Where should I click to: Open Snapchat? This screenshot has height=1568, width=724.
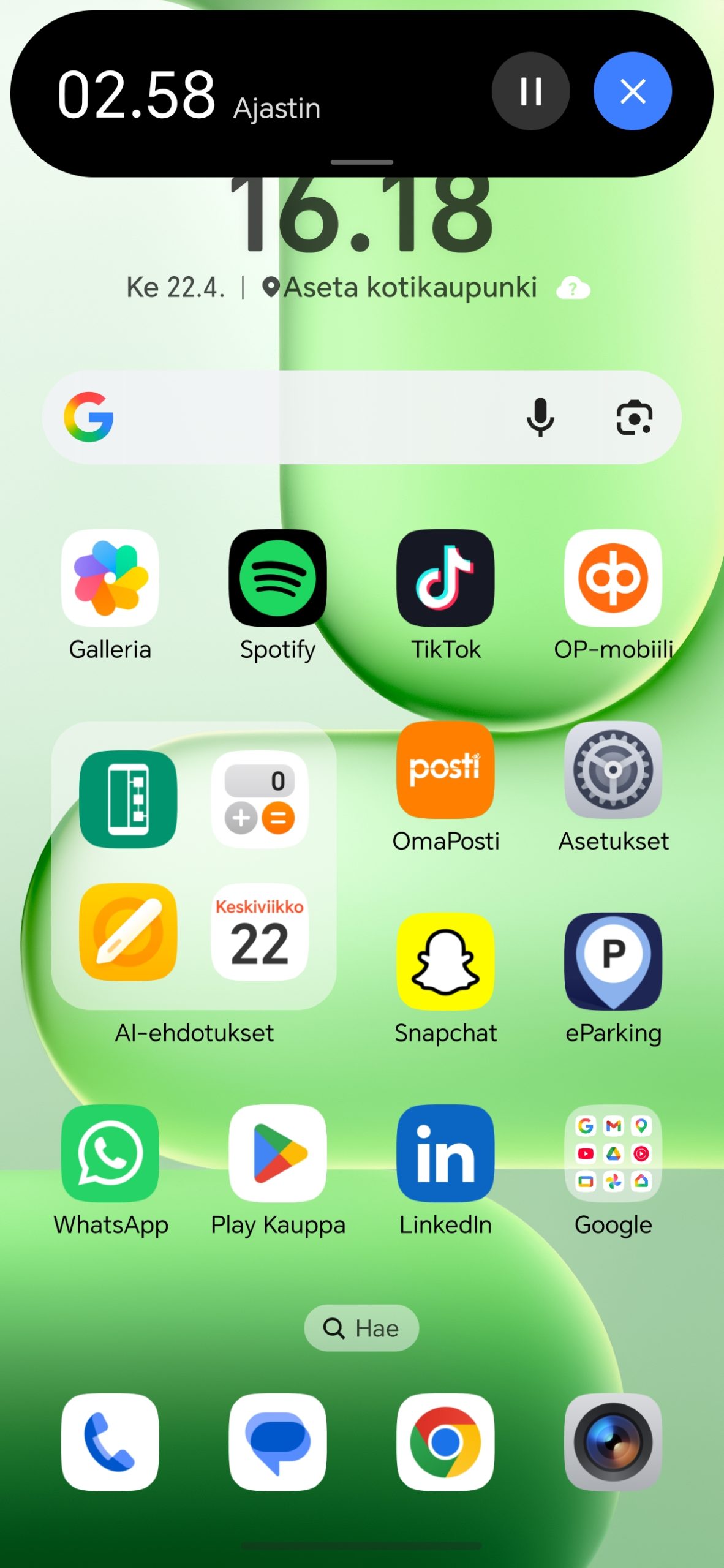[x=445, y=962]
